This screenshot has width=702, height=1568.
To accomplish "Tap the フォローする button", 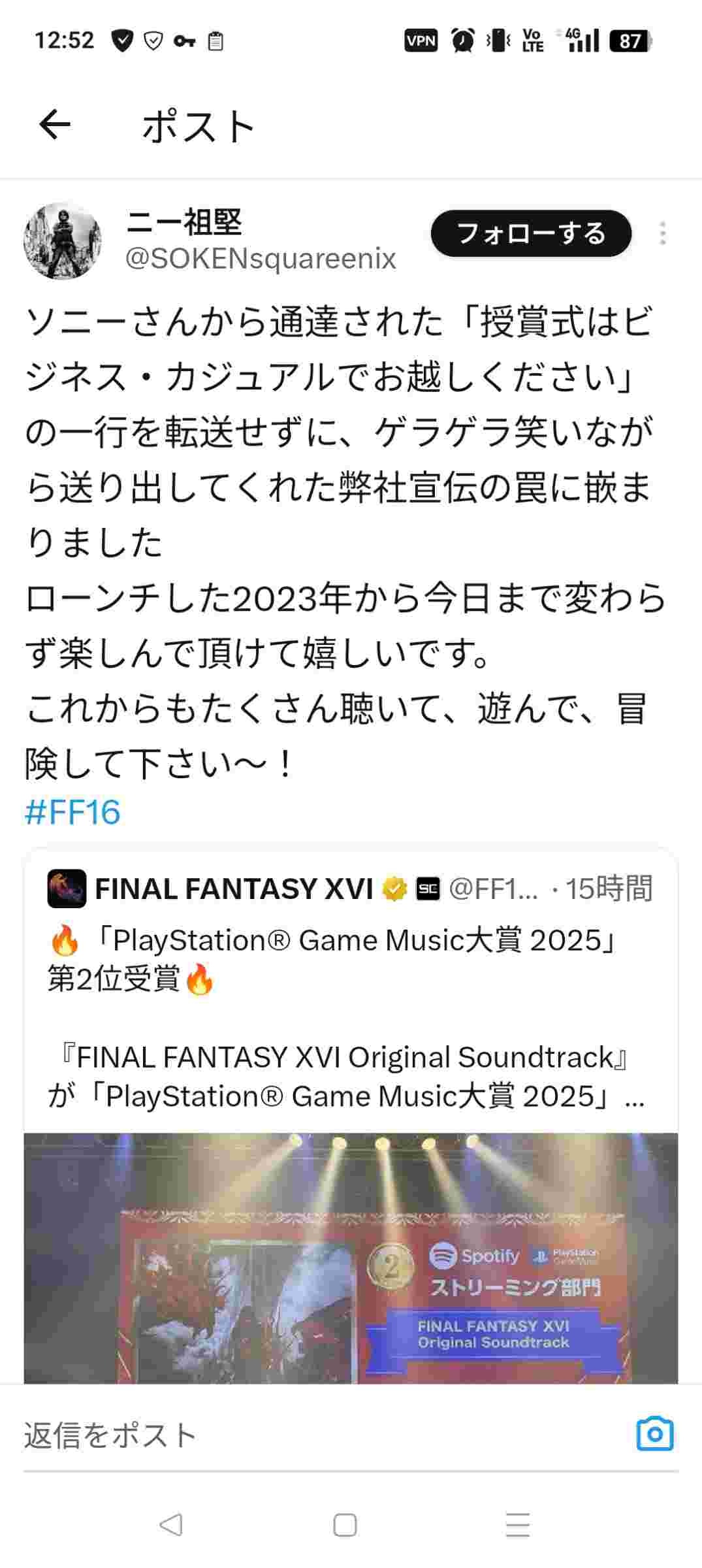I will (x=531, y=233).
